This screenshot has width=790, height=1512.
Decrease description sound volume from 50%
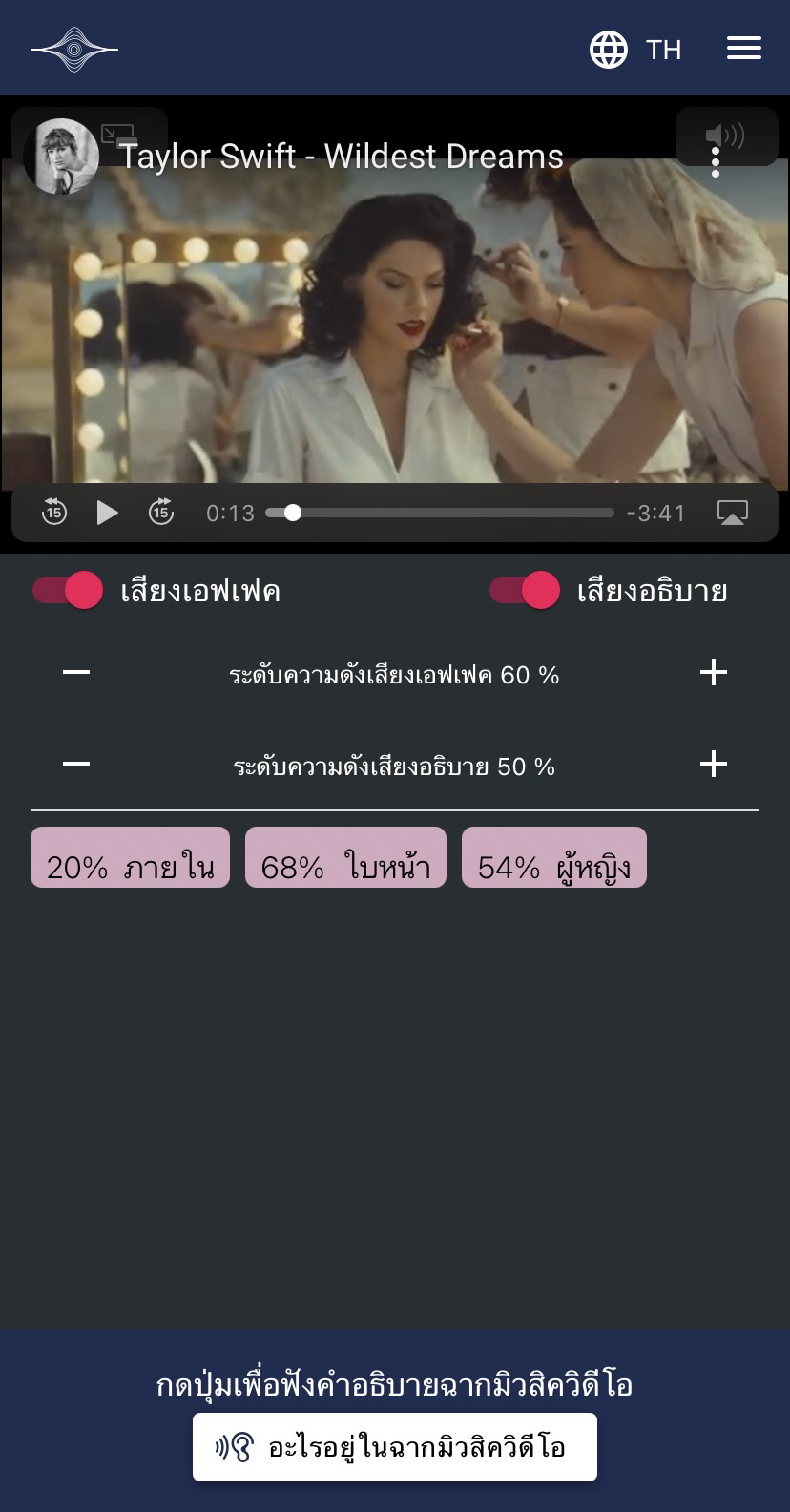tap(76, 765)
